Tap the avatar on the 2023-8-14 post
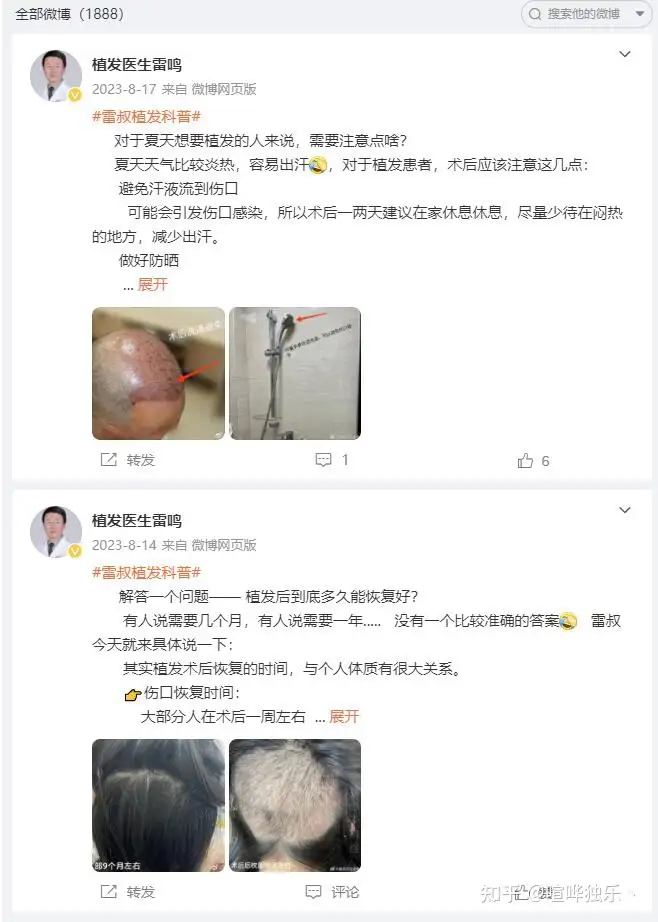The width and height of the screenshot is (658, 922). 56,531
